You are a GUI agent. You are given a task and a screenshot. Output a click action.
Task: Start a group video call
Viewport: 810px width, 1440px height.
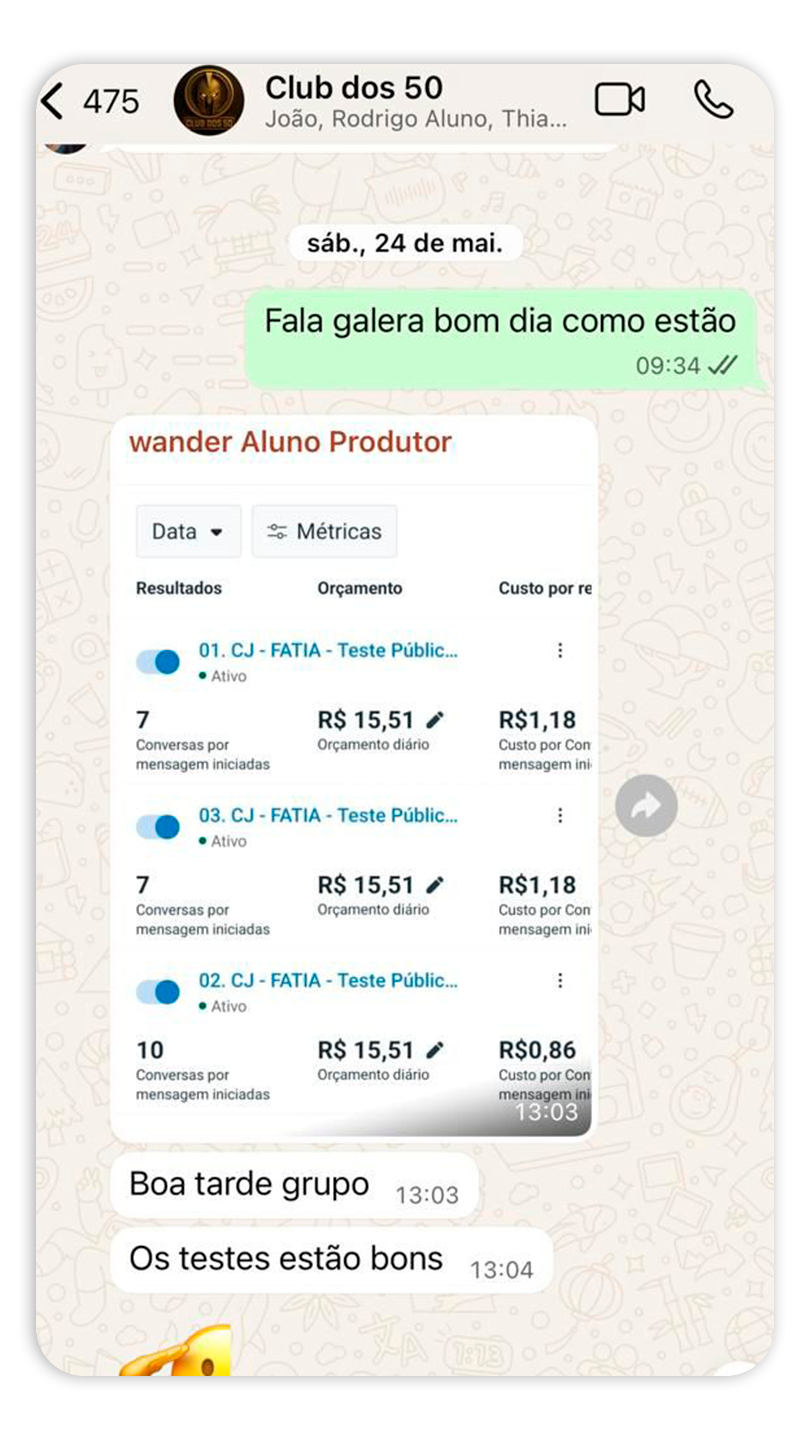(619, 100)
